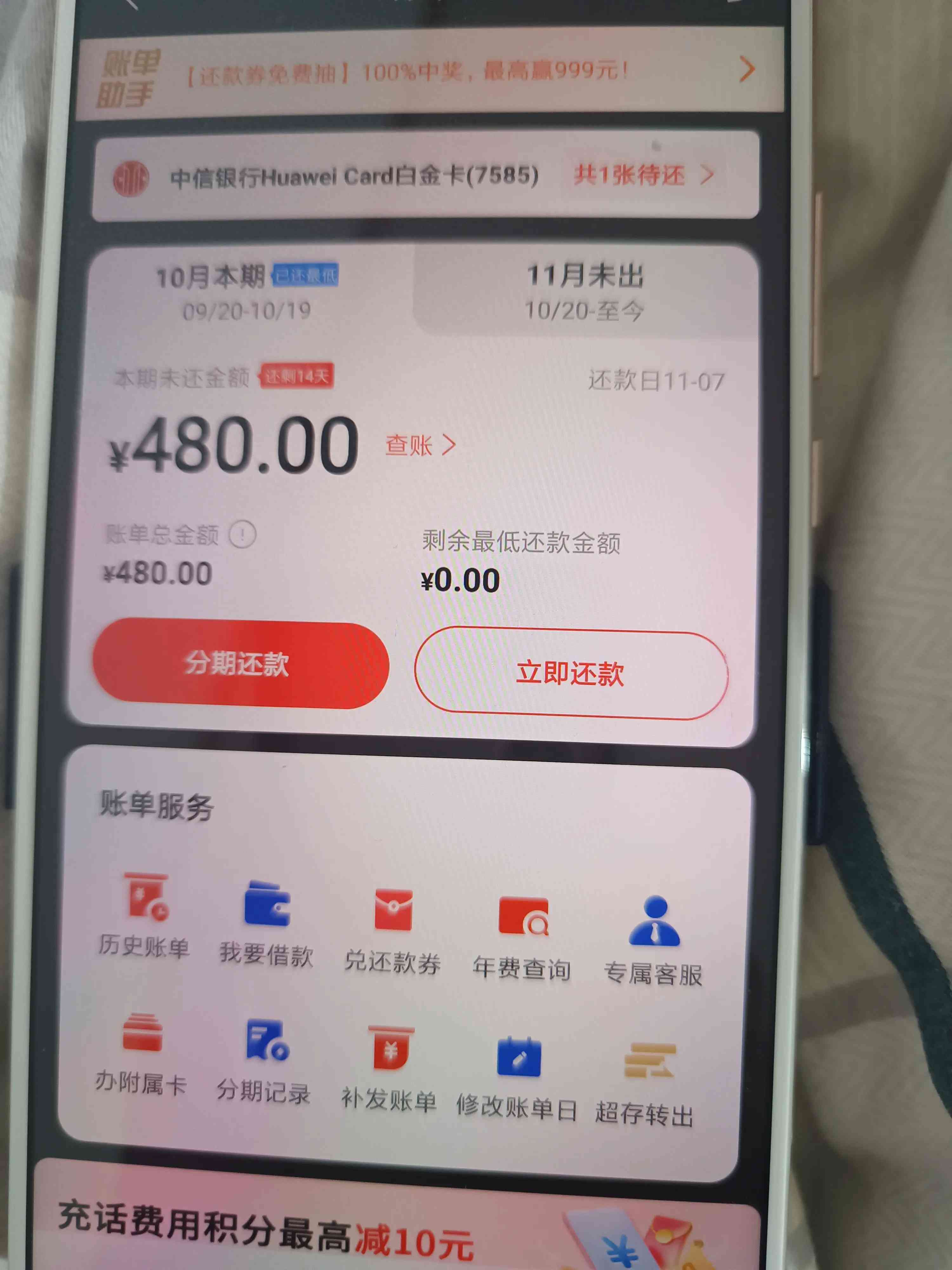Switch to the 11月未出 tab
The image size is (952, 1270).
click(x=584, y=292)
